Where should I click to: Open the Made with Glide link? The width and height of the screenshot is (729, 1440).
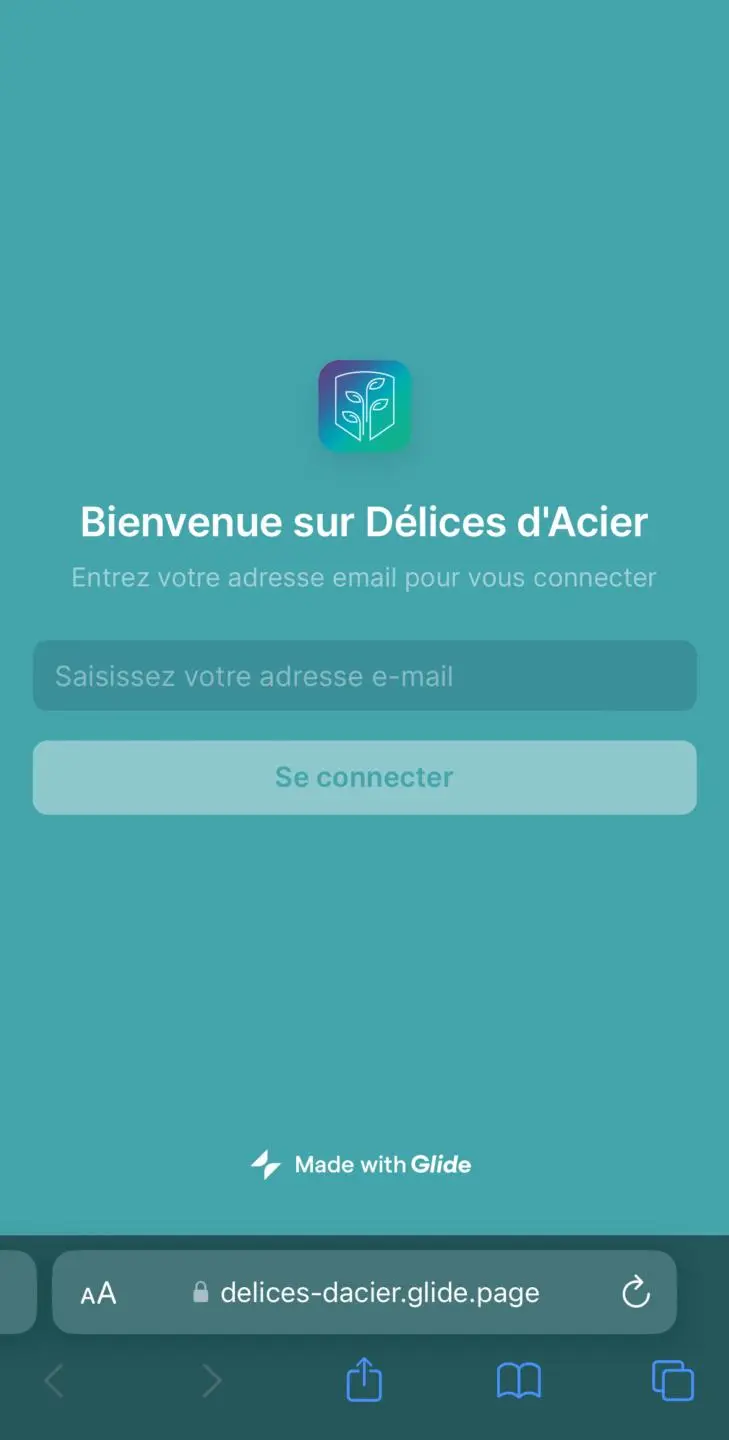click(361, 1164)
